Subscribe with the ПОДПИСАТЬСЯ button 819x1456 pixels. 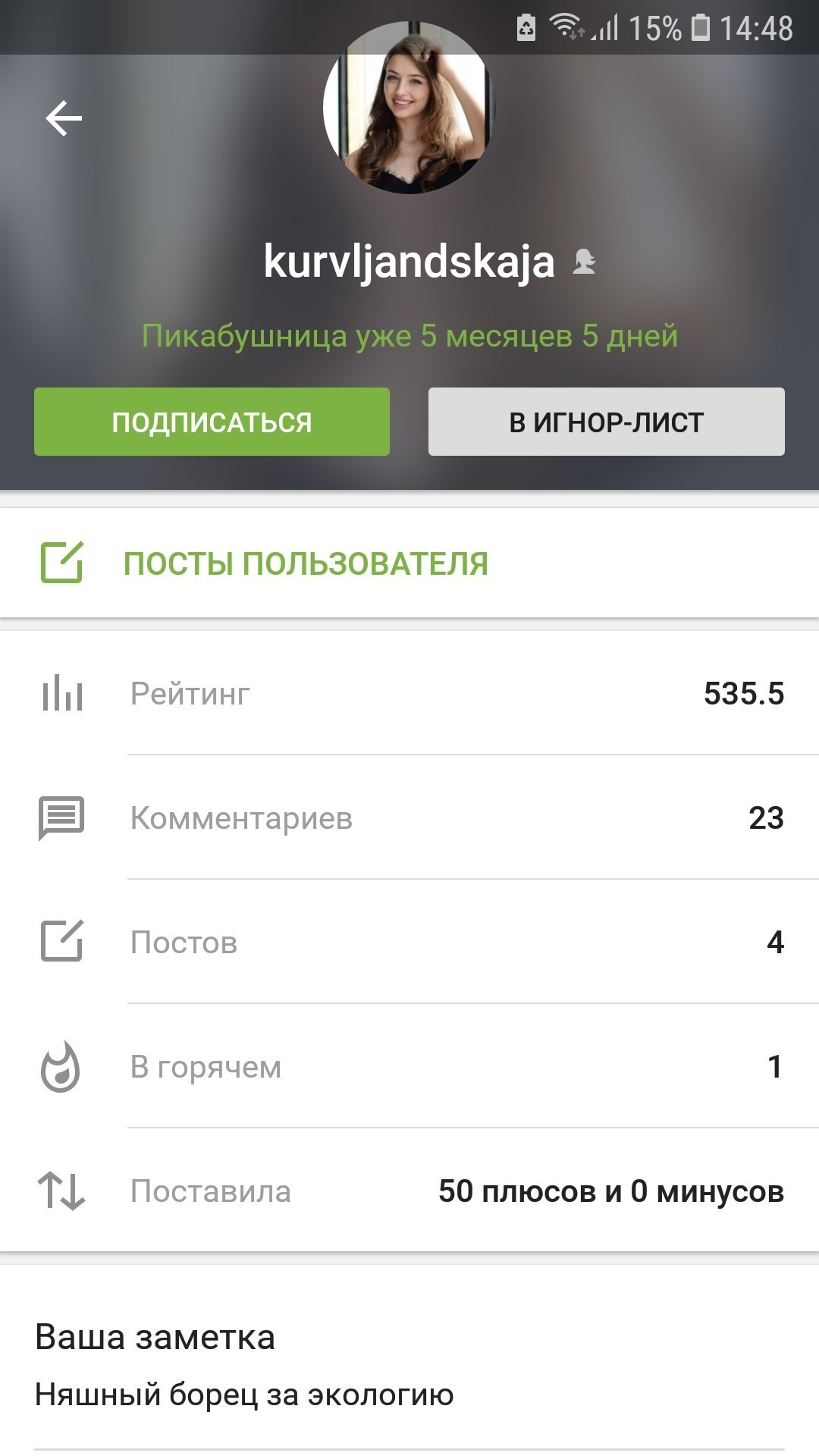coord(212,422)
